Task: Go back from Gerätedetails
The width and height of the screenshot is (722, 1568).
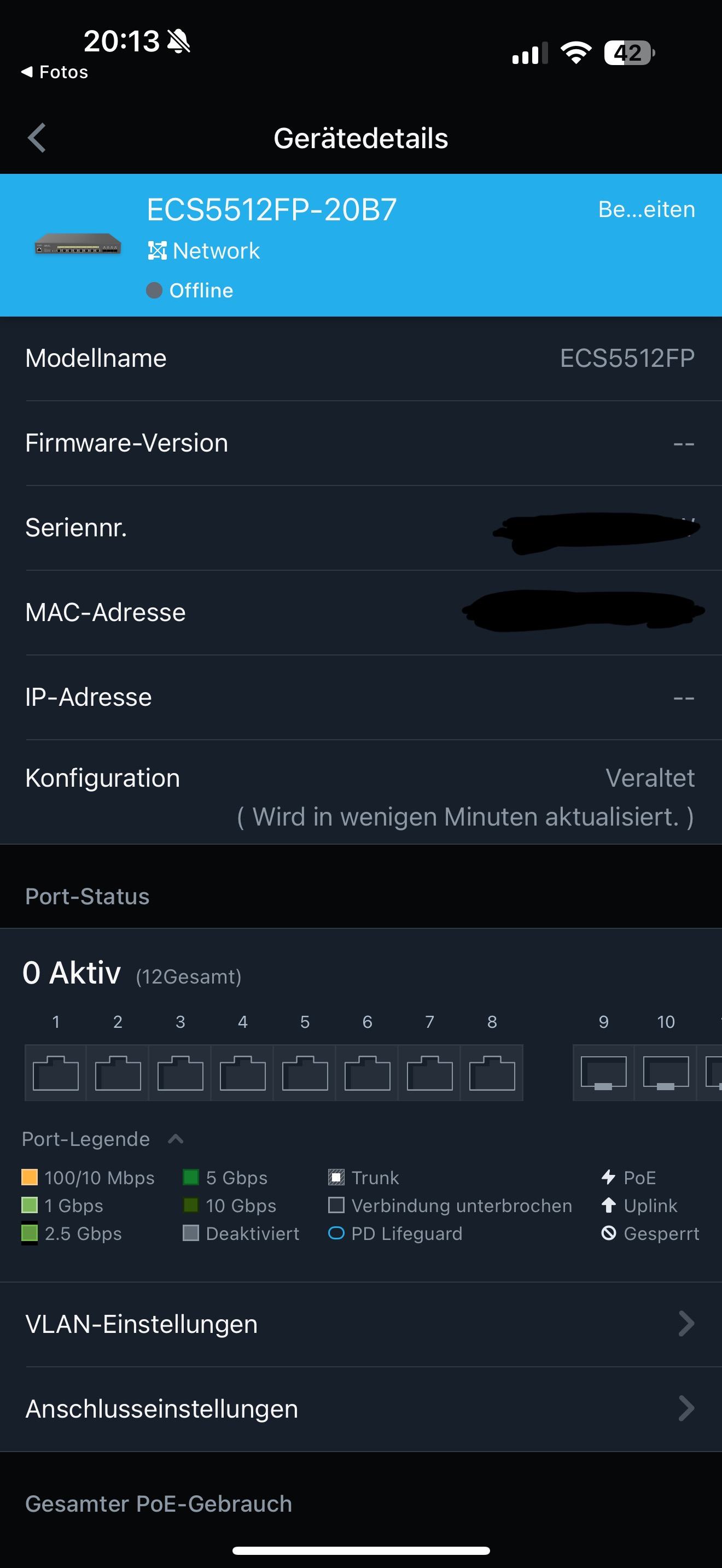Action: [x=37, y=138]
